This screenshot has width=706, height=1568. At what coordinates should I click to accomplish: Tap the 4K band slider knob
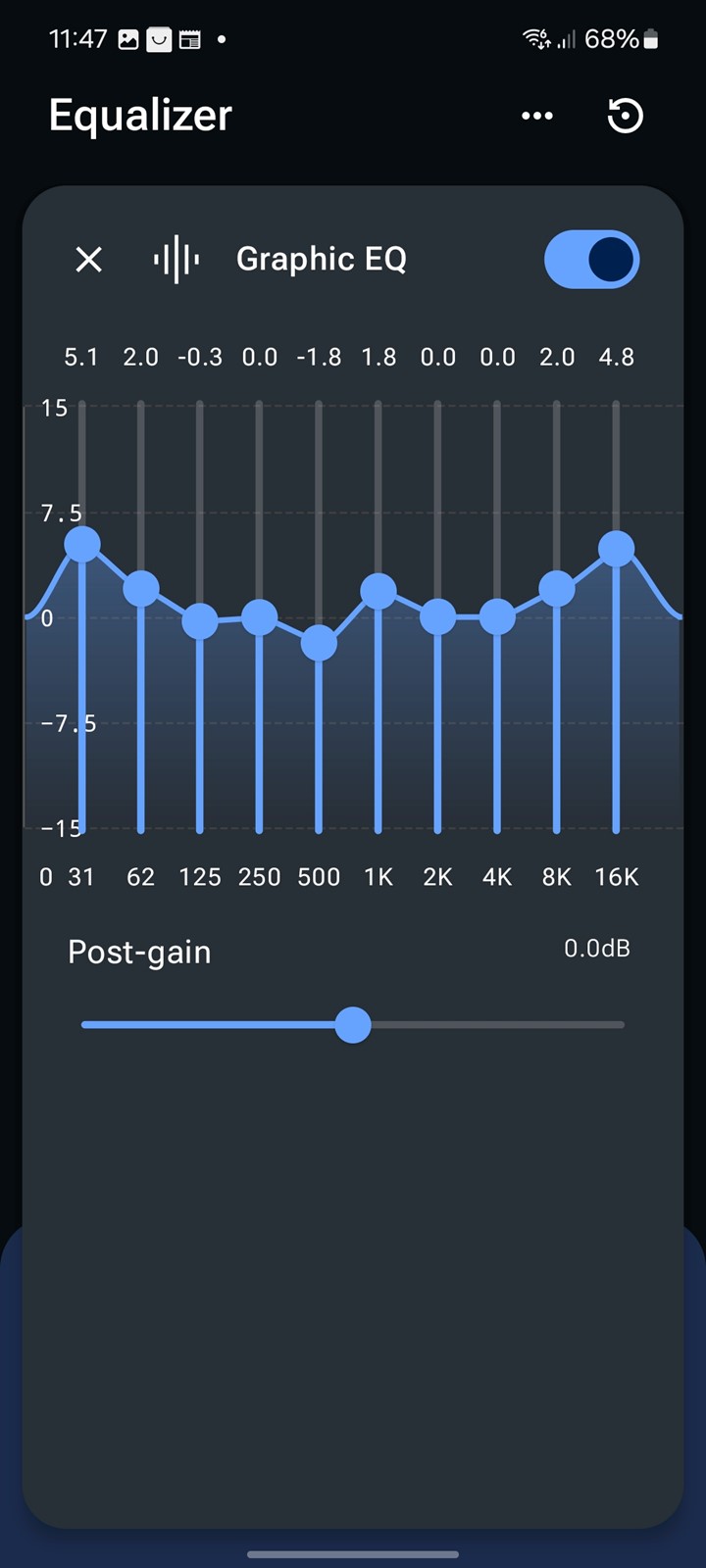tap(497, 617)
